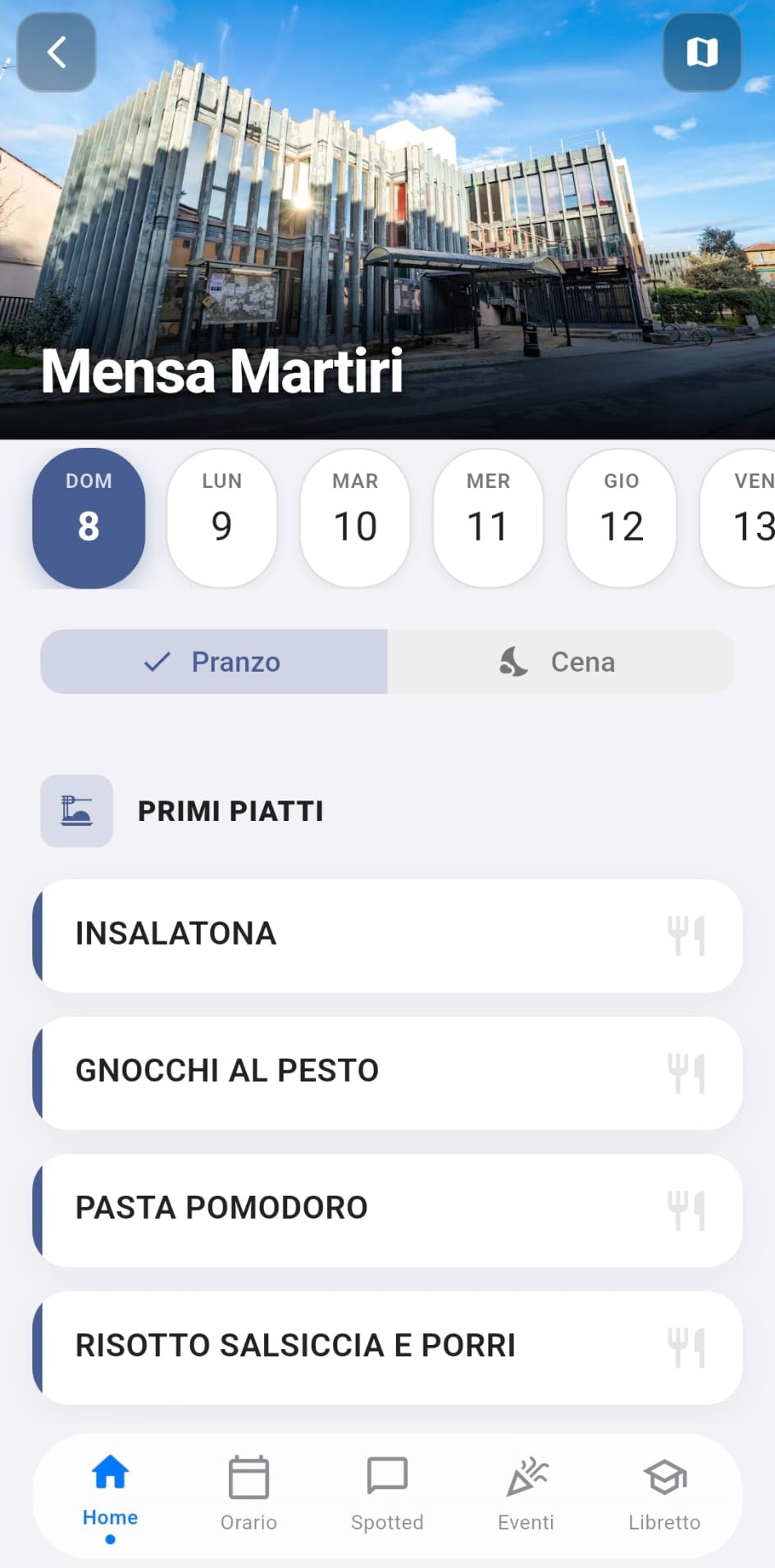This screenshot has width=775, height=1568.
Task: Open the INSALATONA dish card
Action: 387,936
